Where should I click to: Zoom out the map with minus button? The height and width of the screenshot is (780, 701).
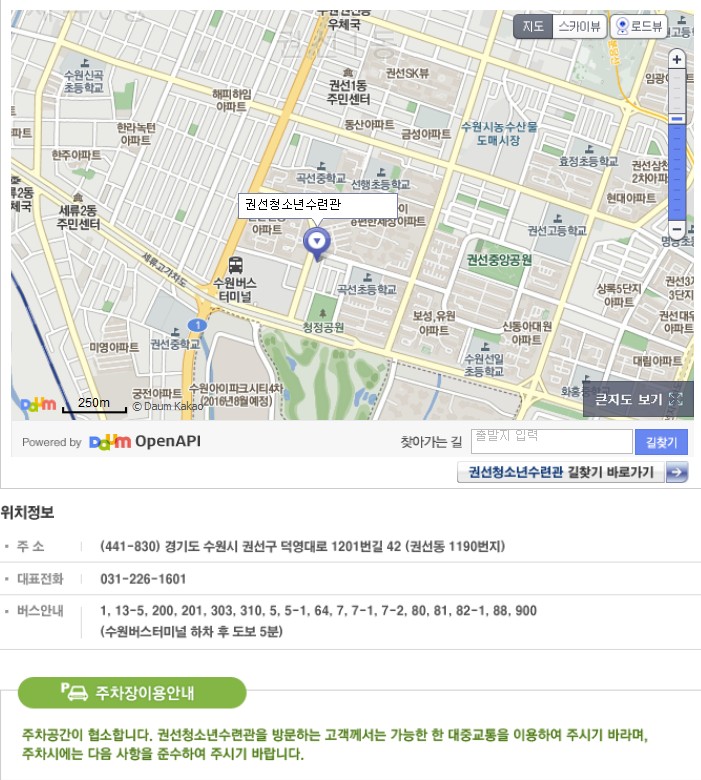[677, 229]
